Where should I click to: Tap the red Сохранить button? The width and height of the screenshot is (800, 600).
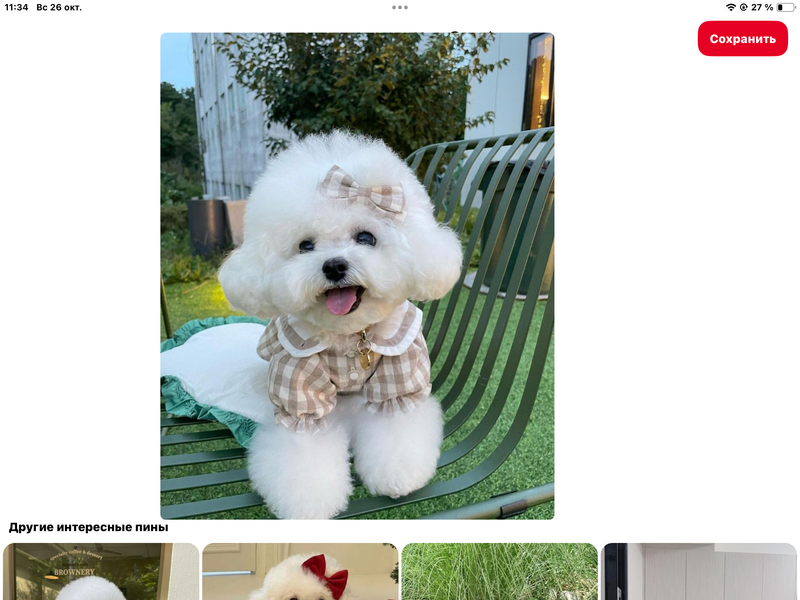click(742, 39)
